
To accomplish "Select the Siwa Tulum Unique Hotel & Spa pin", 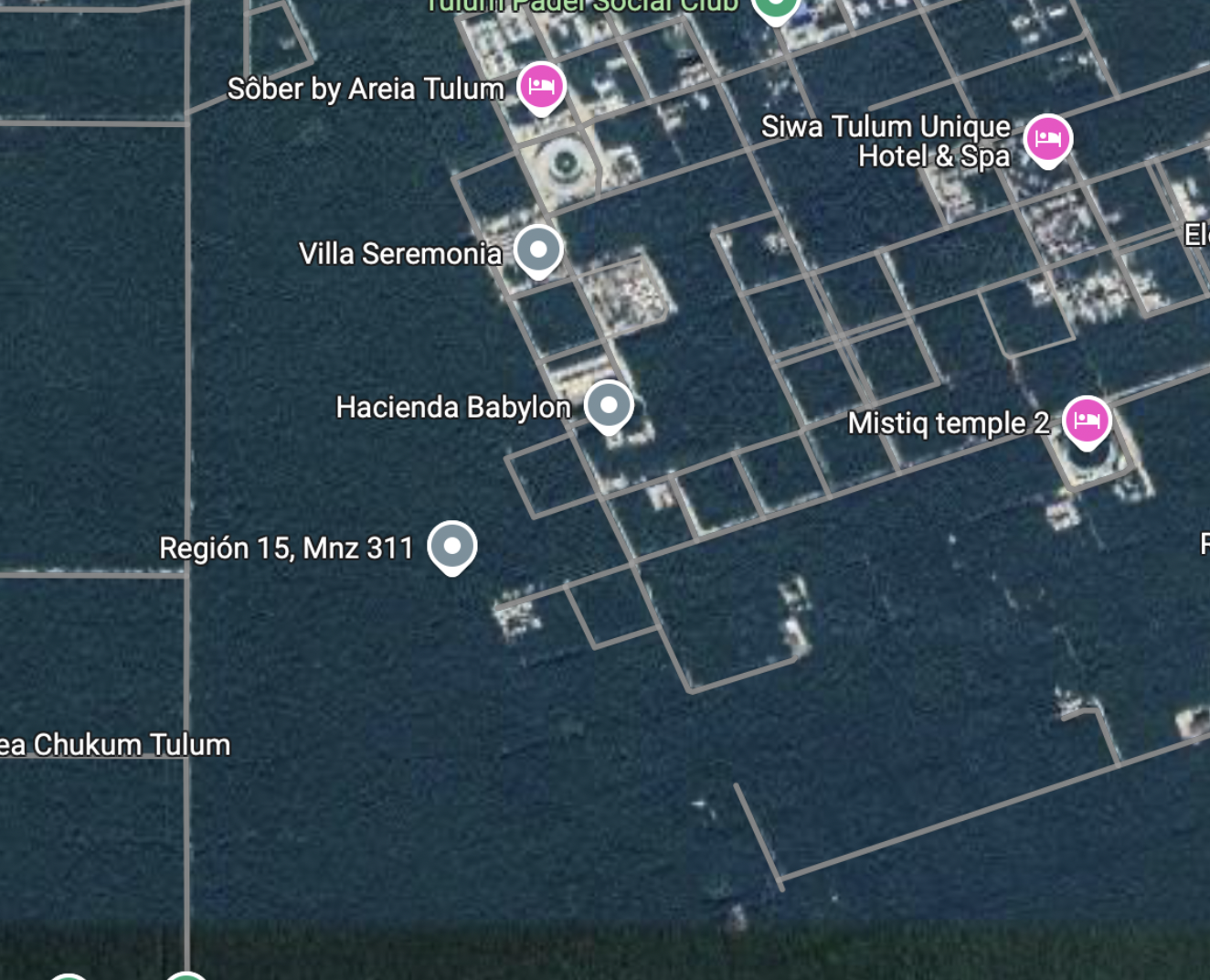I will click(x=1047, y=139).
